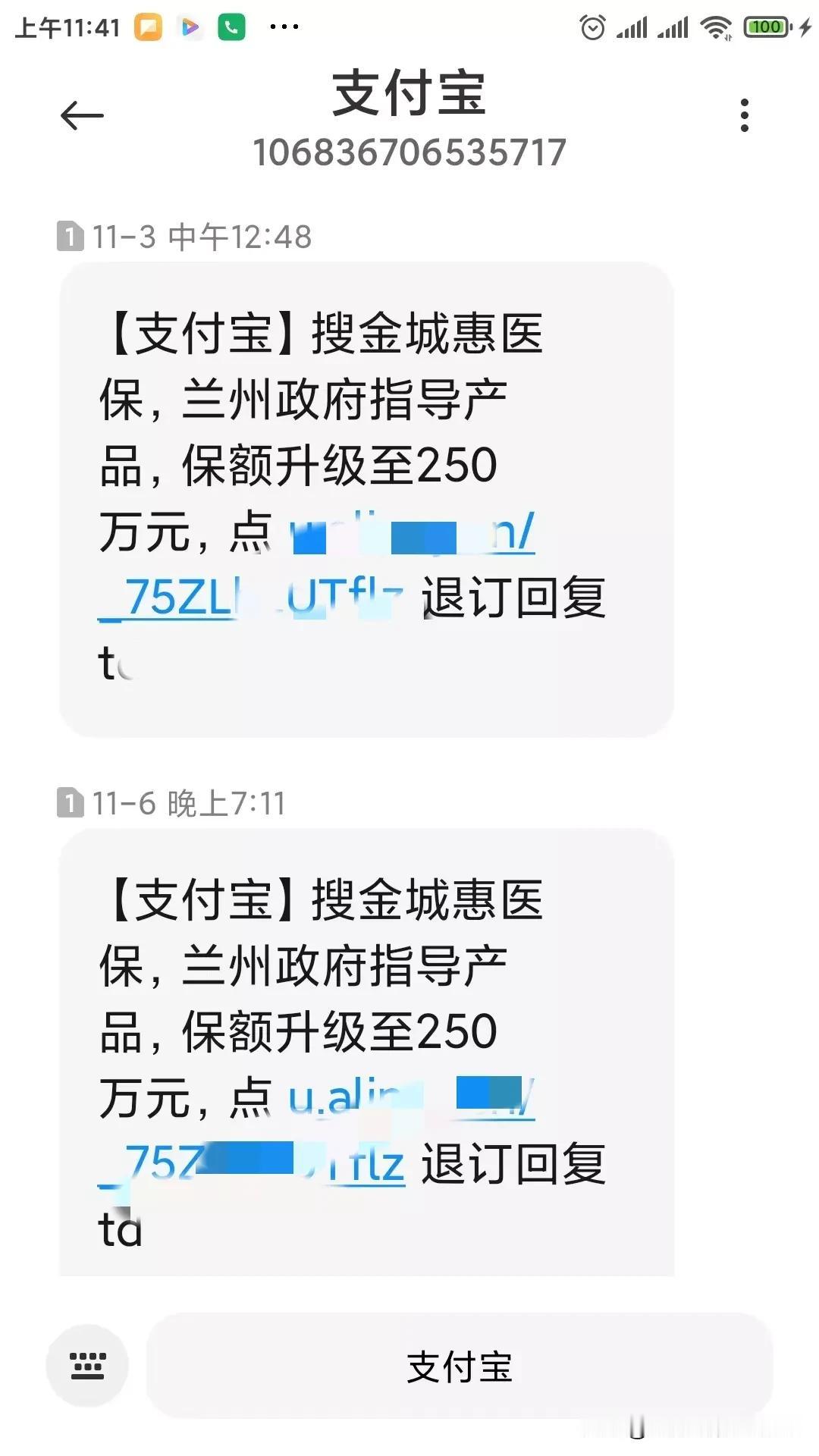Open the phone call icon in status bar
Image resolution: width=819 pixels, height=1456 pixels.
(x=231, y=25)
